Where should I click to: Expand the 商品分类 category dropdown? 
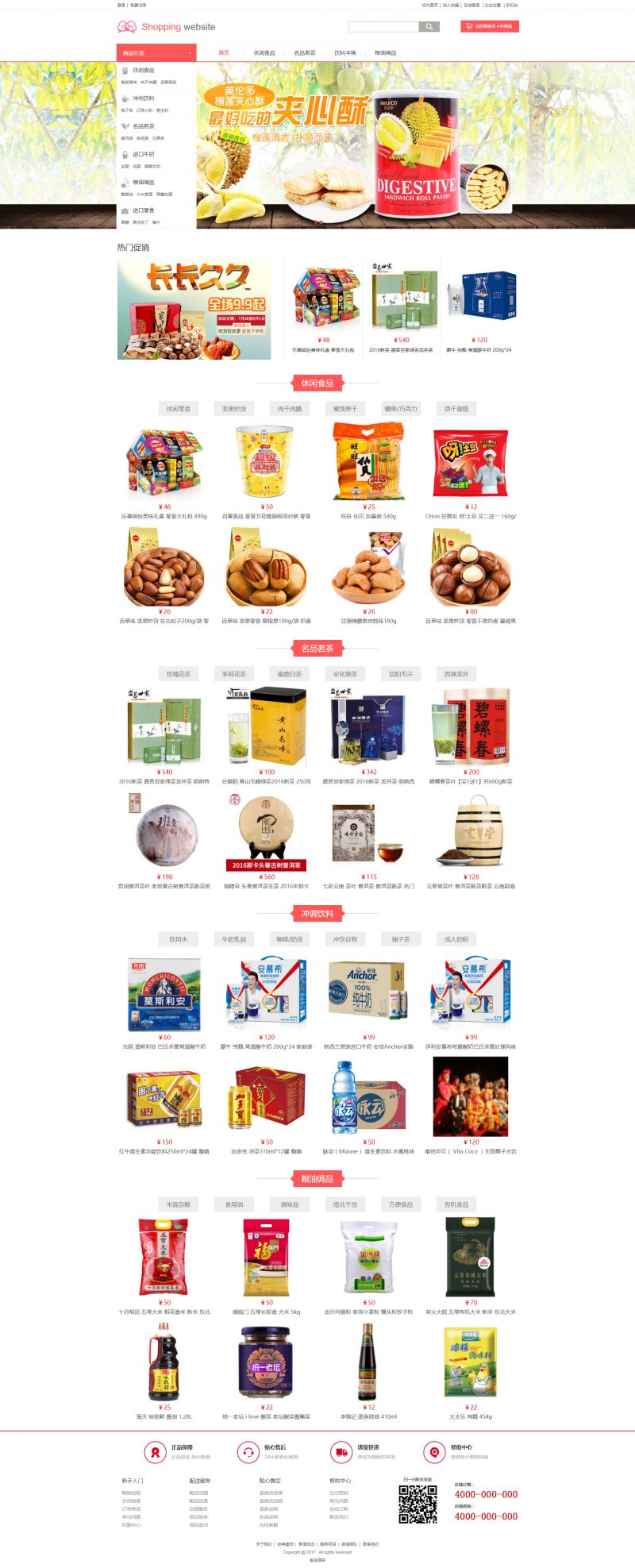click(156, 53)
